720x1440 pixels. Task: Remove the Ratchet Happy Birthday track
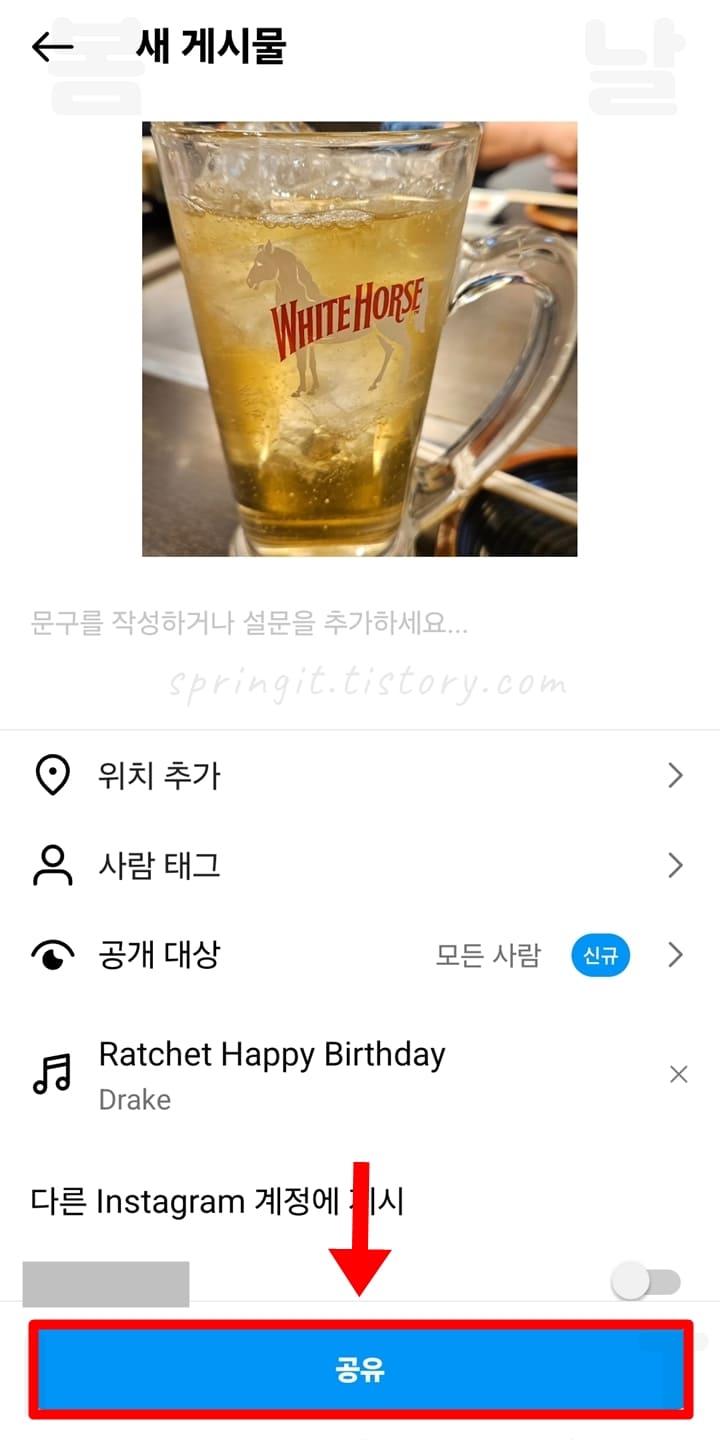point(678,1075)
